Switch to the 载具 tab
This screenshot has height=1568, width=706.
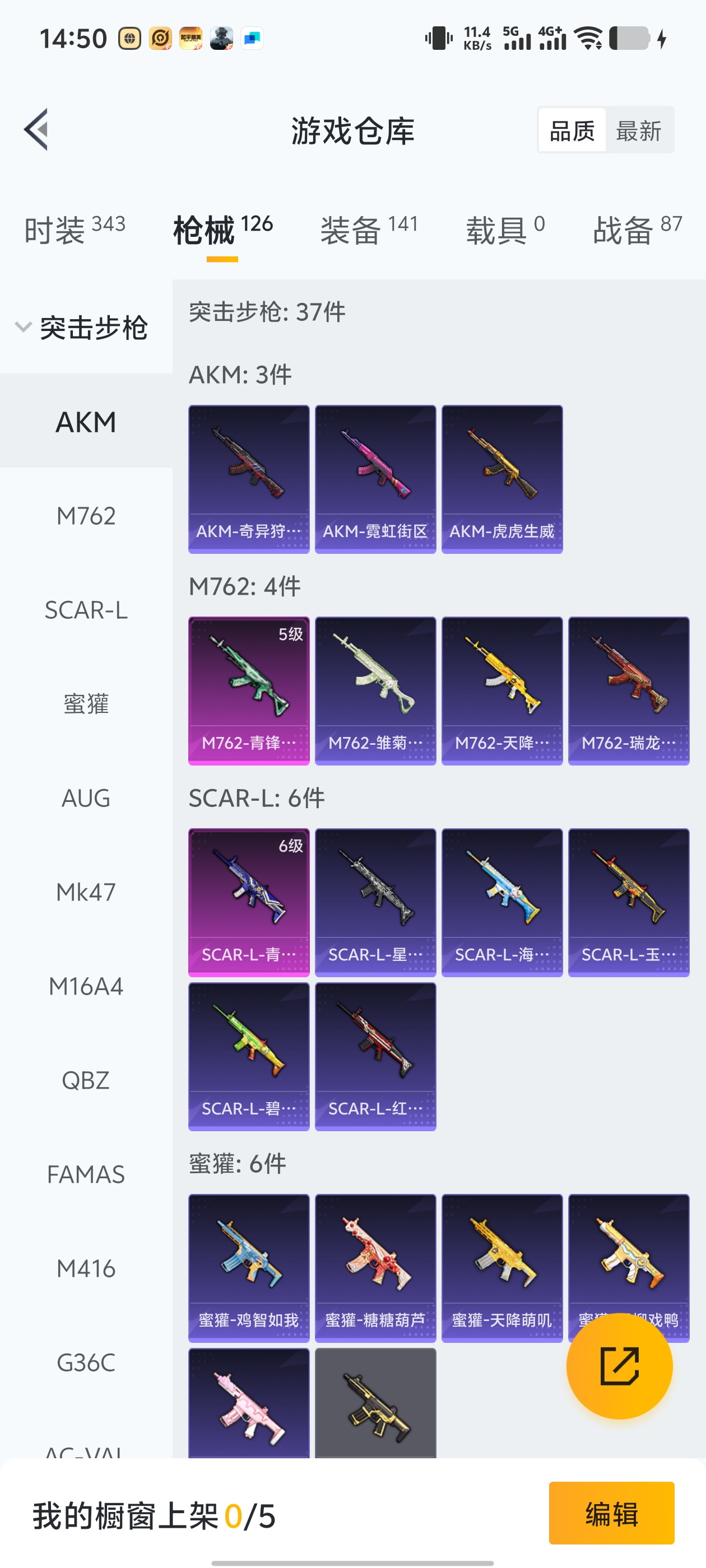click(505, 230)
